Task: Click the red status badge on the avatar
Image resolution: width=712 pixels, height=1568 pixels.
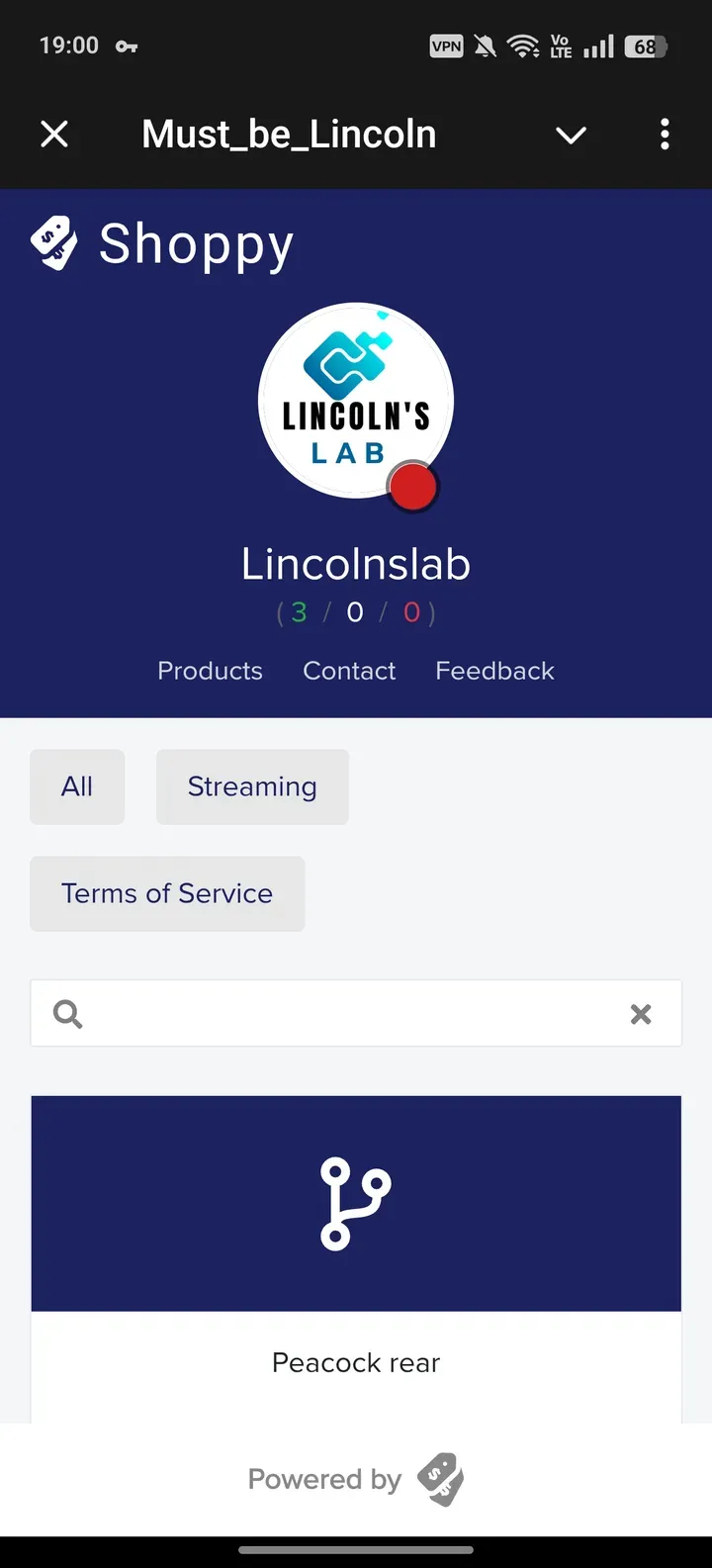Action: click(412, 487)
